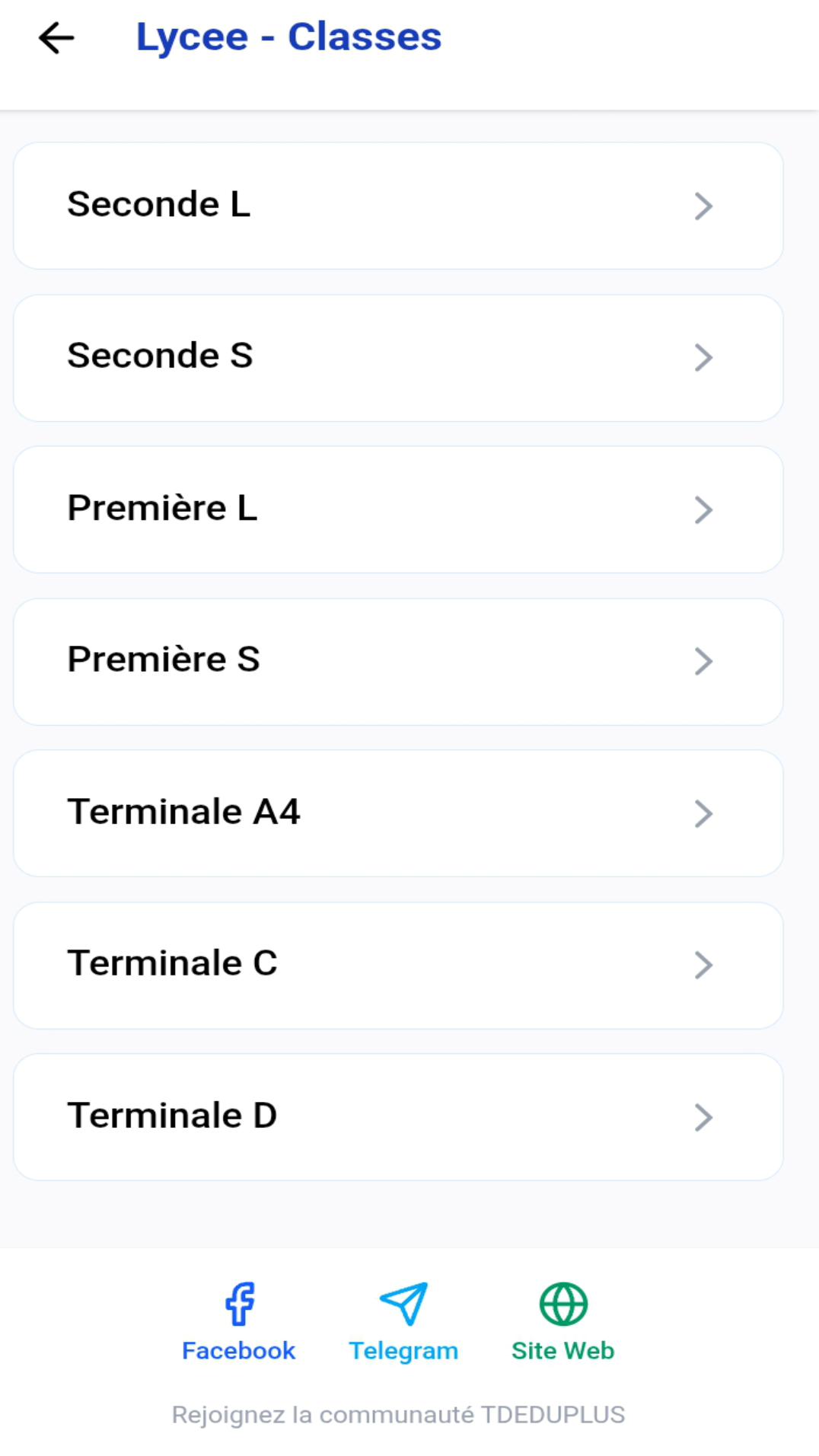Select the Seconde S class

[x=397, y=357]
